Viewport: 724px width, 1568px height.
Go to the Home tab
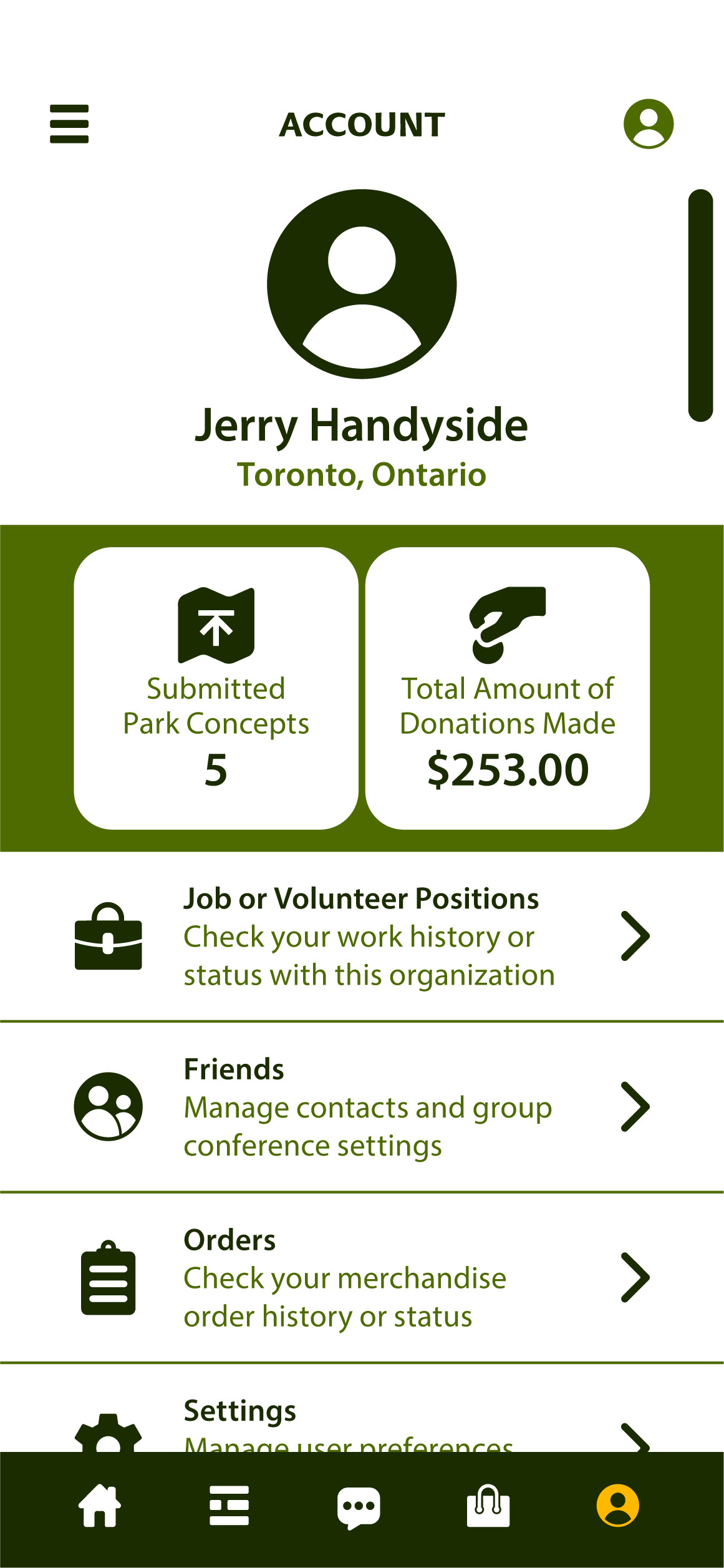pyautogui.click(x=100, y=1506)
